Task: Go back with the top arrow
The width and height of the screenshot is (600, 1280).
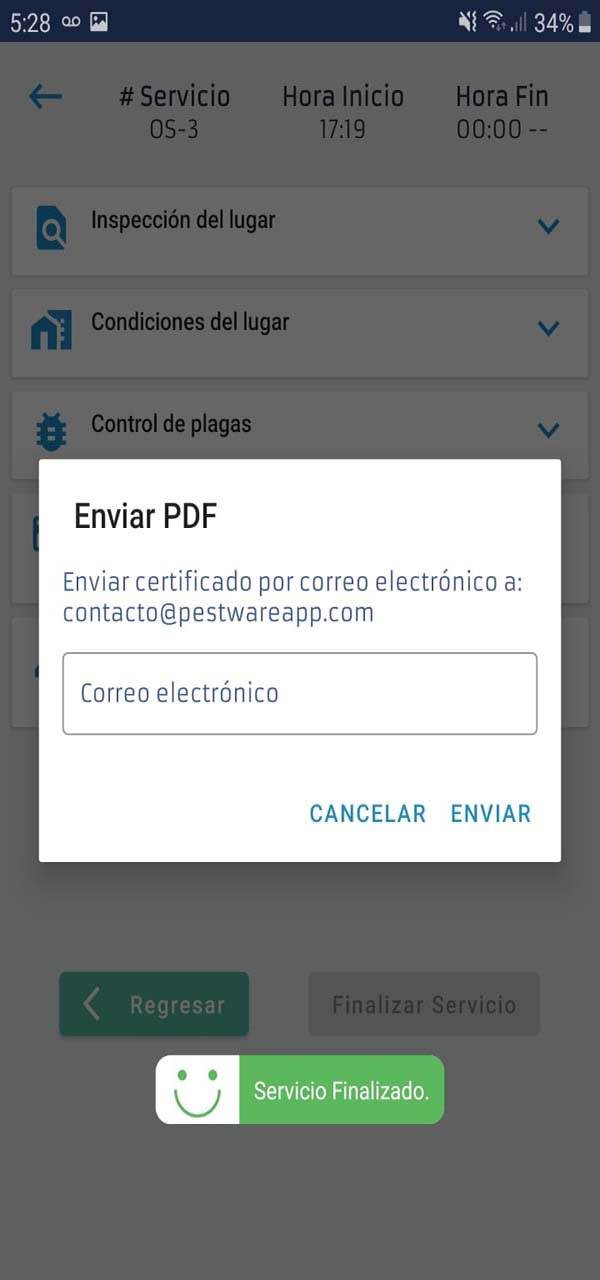Action: [46, 97]
